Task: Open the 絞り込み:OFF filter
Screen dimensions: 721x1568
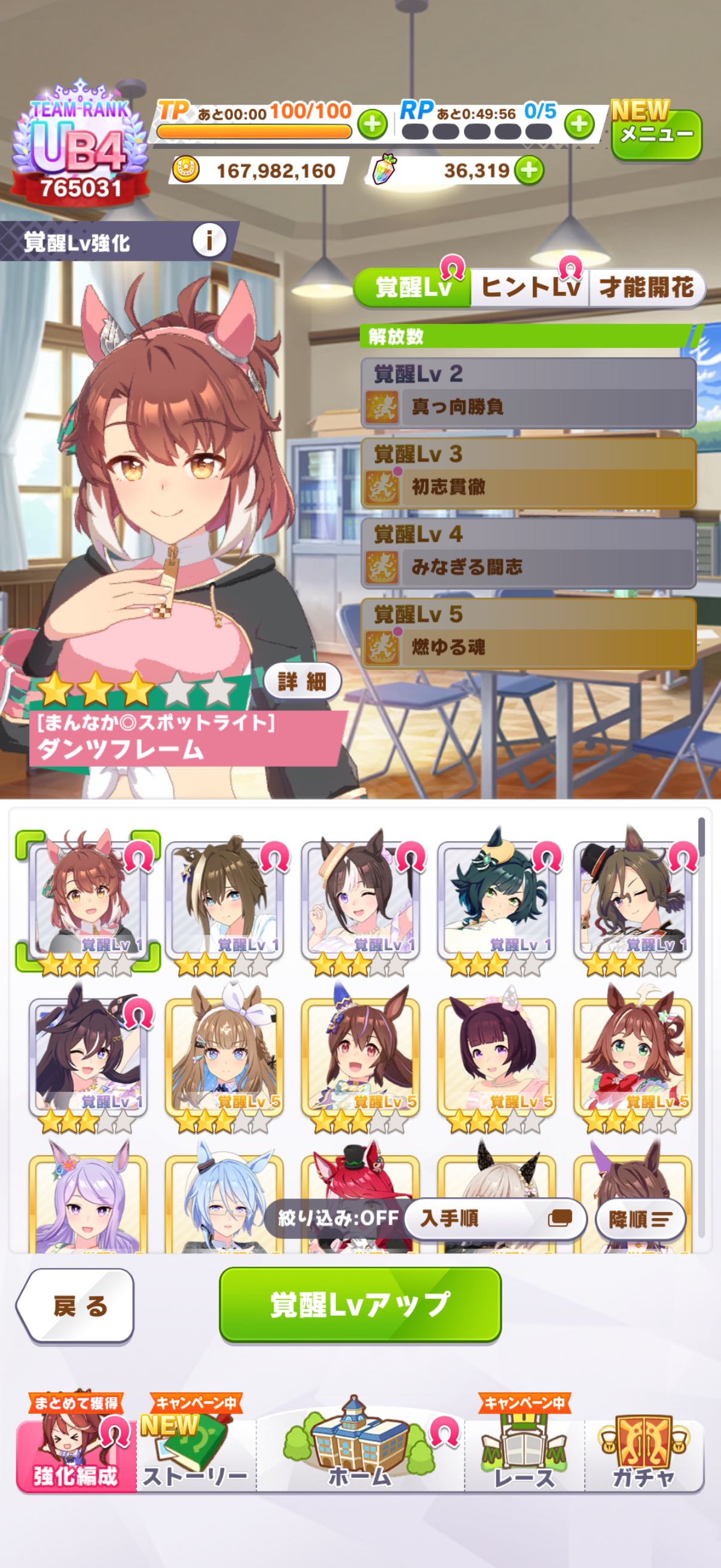Action: click(338, 1218)
